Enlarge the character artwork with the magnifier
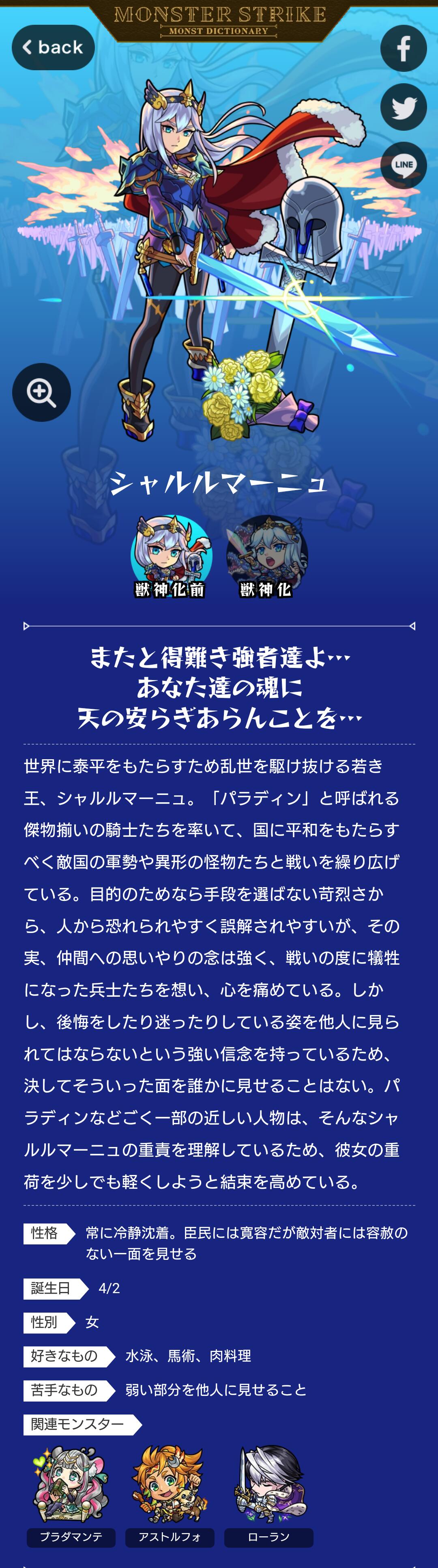 tap(41, 392)
